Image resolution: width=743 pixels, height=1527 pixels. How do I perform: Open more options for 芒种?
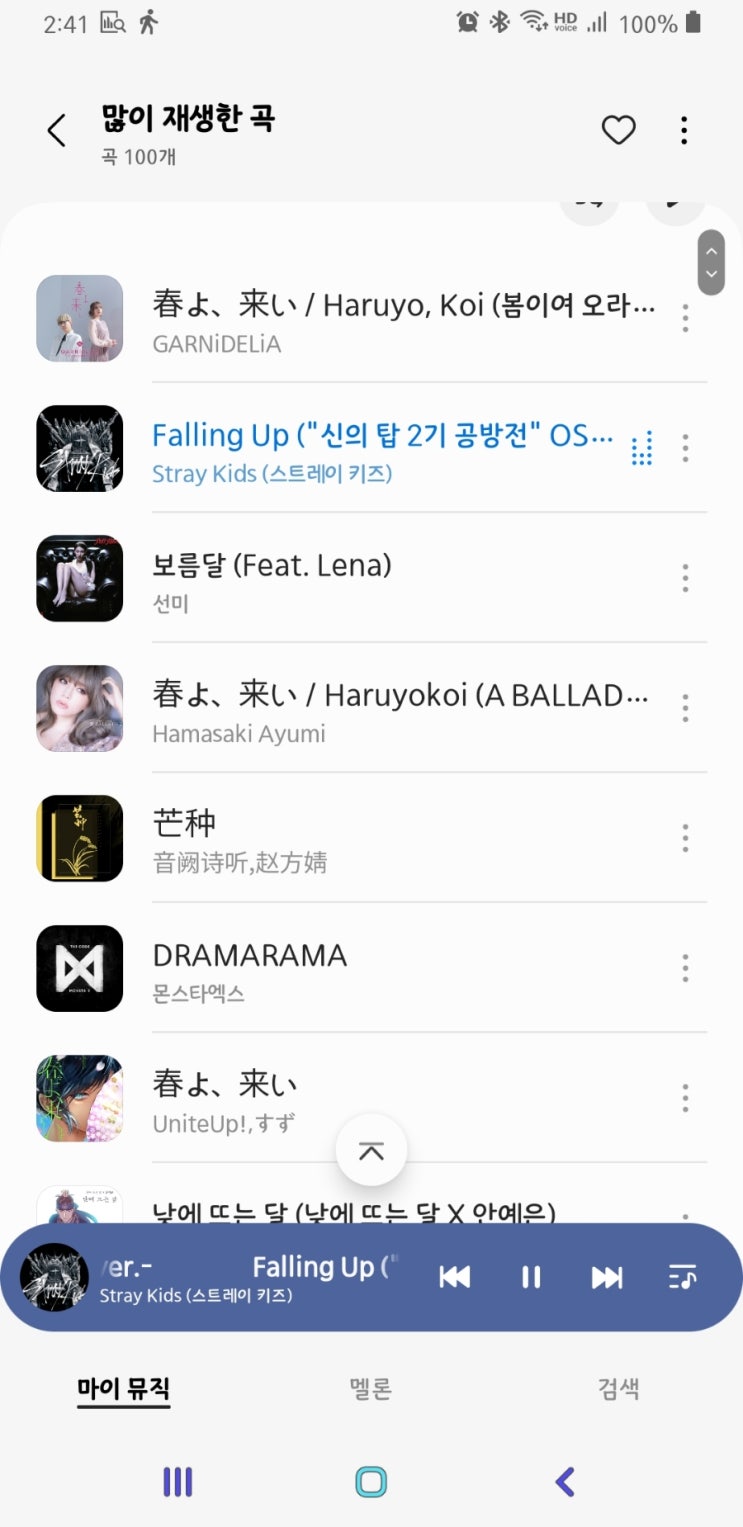pos(685,838)
